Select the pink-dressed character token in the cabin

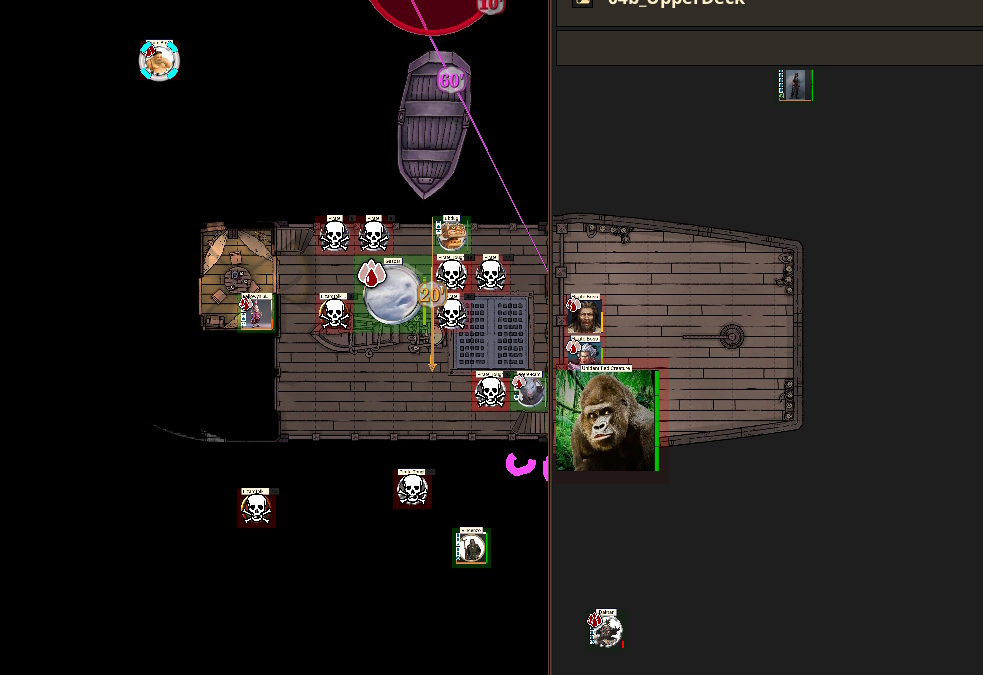(x=256, y=312)
